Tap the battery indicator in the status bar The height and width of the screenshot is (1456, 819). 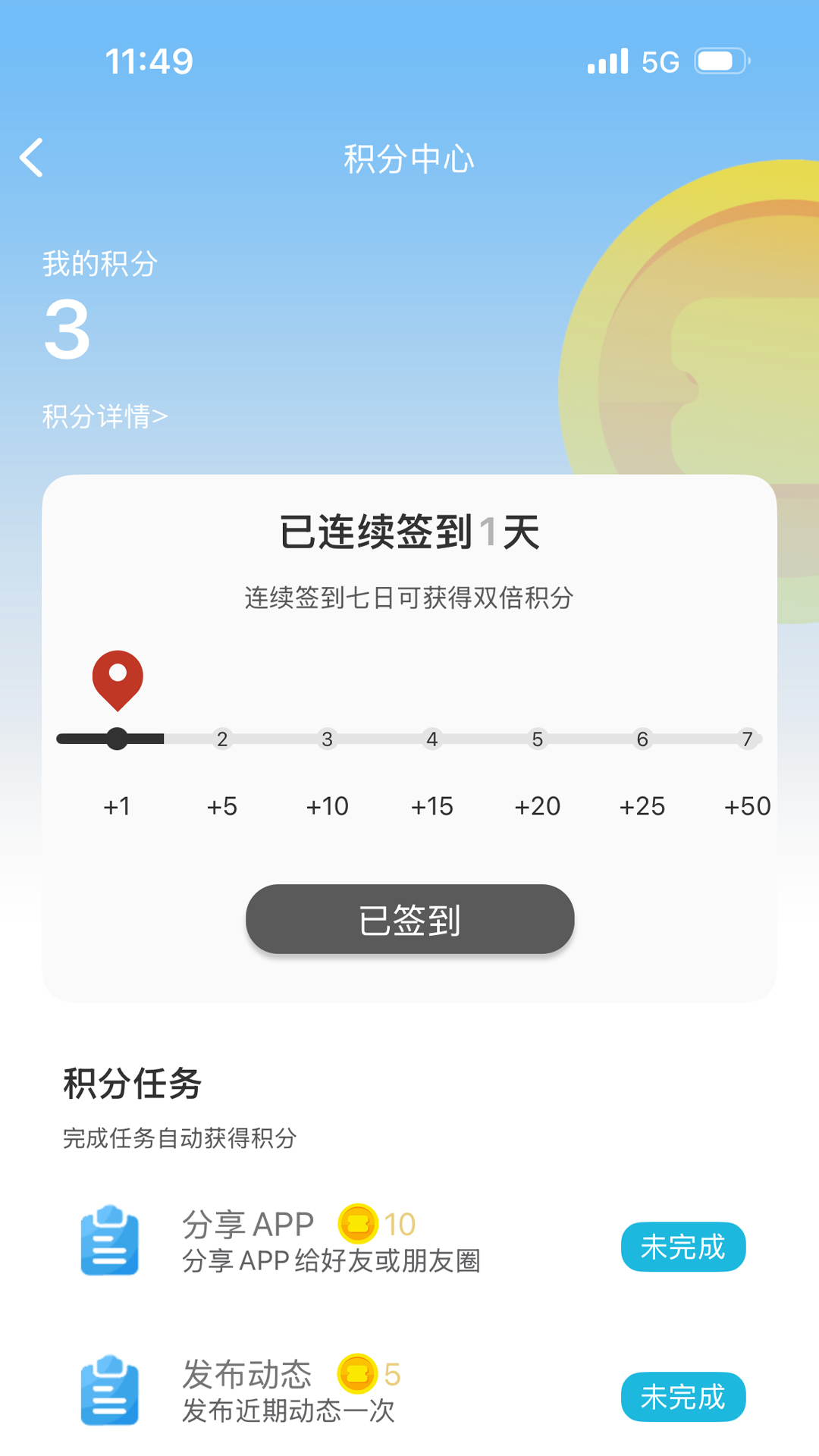coord(720,61)
